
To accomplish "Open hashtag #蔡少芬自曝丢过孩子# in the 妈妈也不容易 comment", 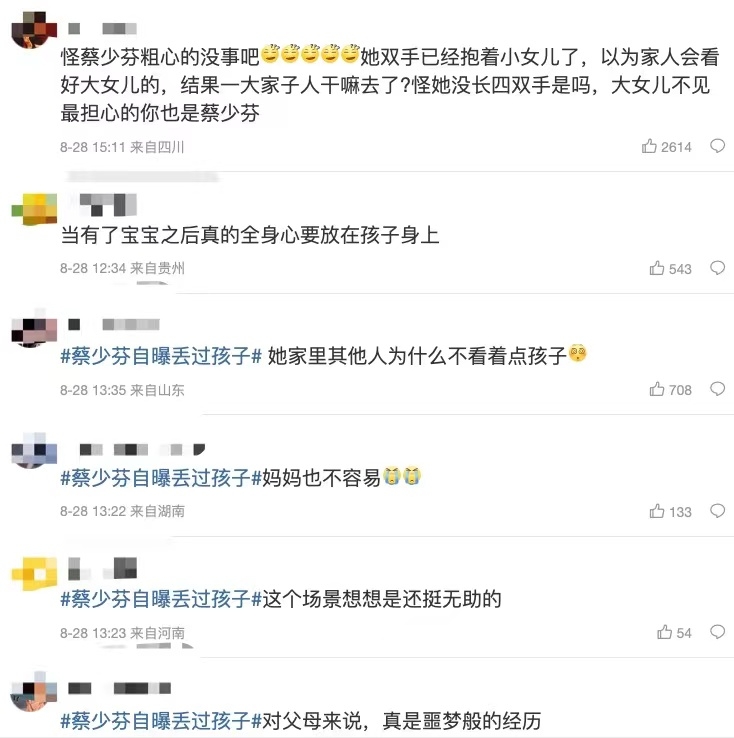I will click(161, 478).
